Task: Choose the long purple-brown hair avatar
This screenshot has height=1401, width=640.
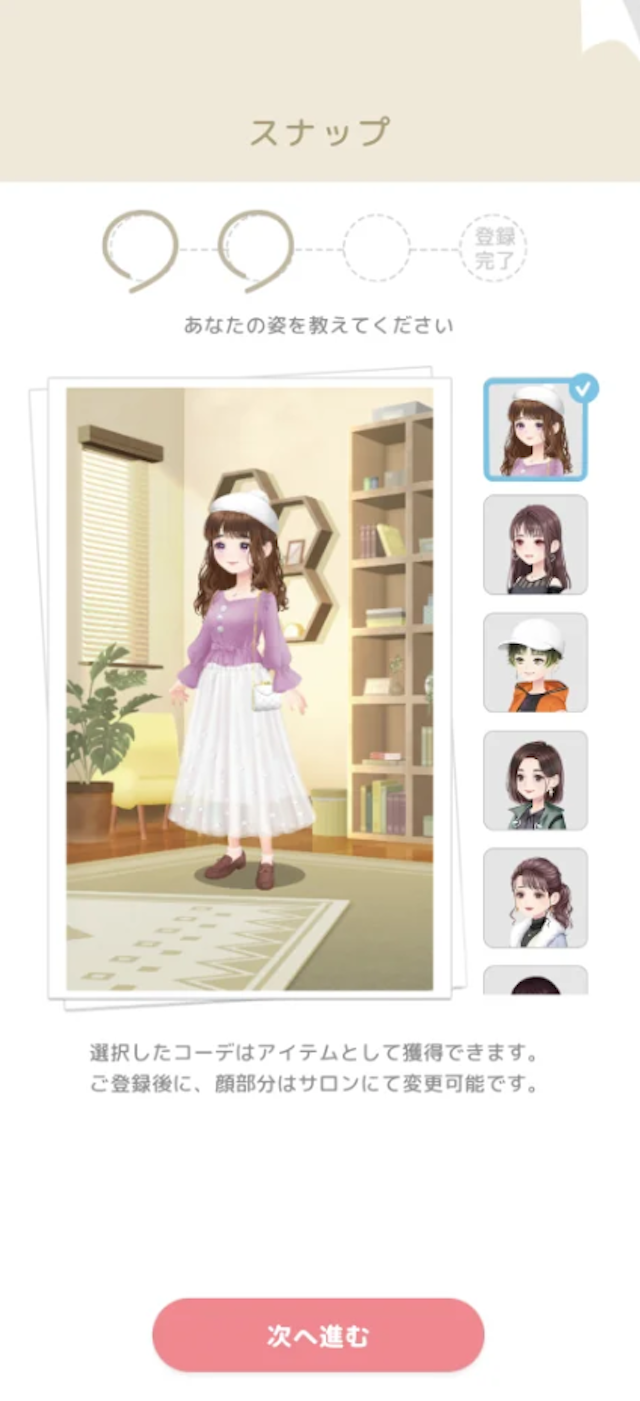Action: pos(535,545)
